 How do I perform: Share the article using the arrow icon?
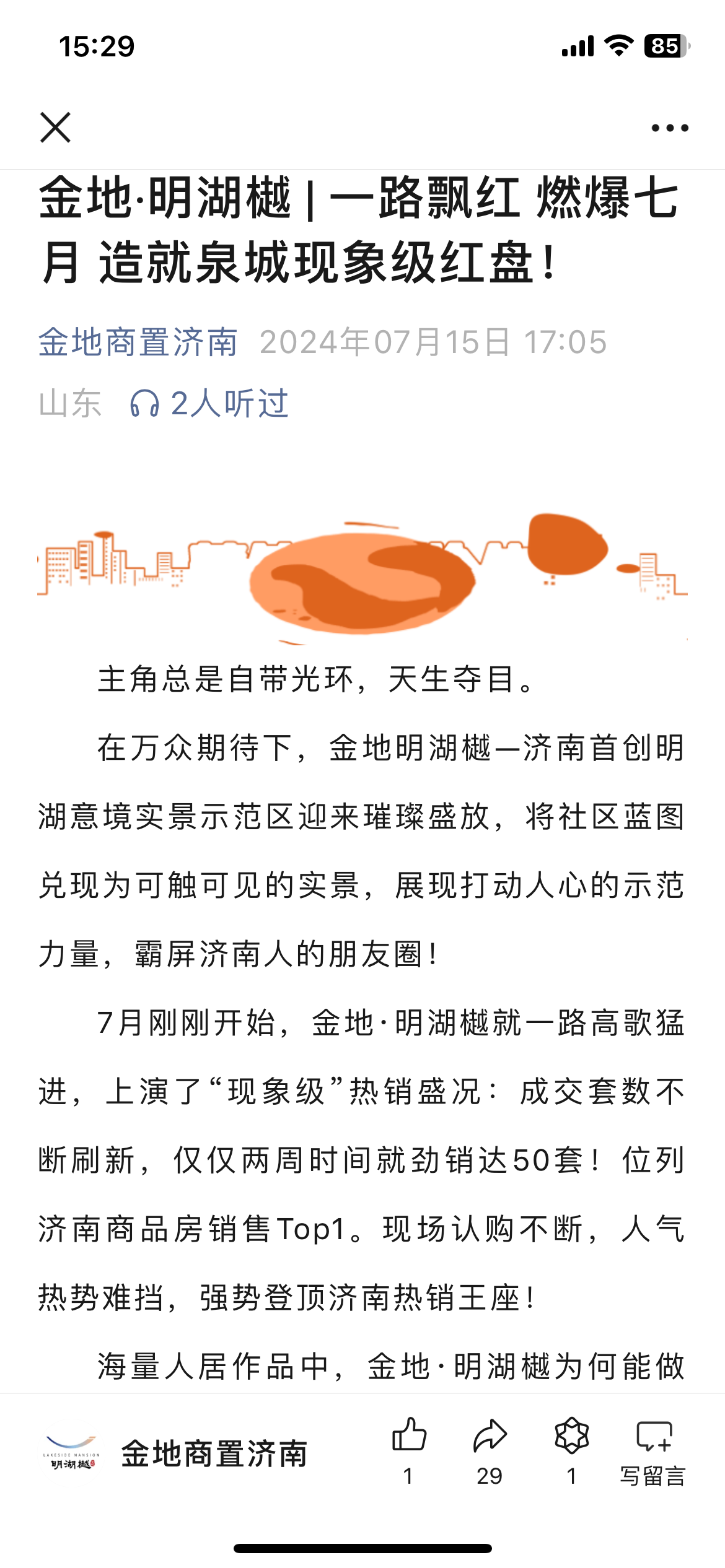(490, 1436)
